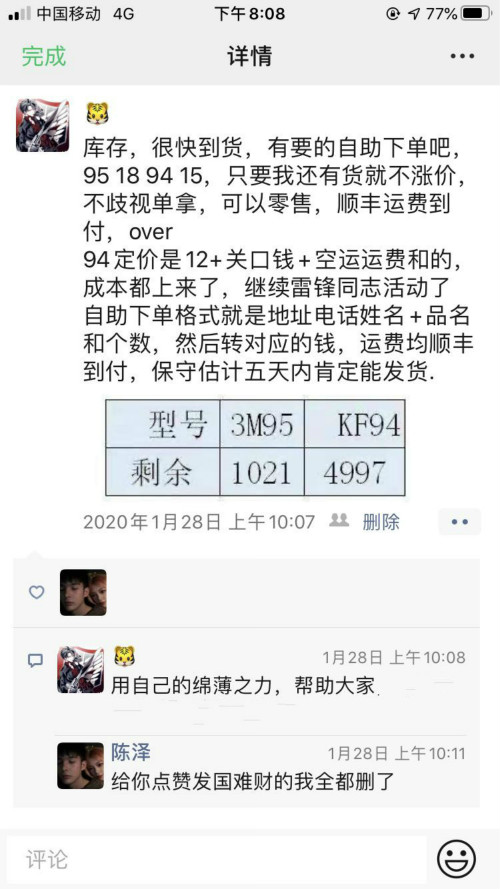500x889 pixels.
Task: Open the emoji picker
Action: [456, 860]
